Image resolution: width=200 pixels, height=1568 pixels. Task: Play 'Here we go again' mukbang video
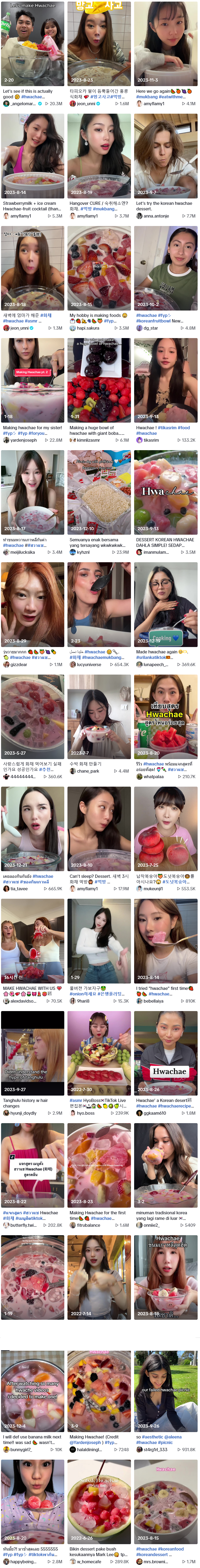click(x=165, y=43)
